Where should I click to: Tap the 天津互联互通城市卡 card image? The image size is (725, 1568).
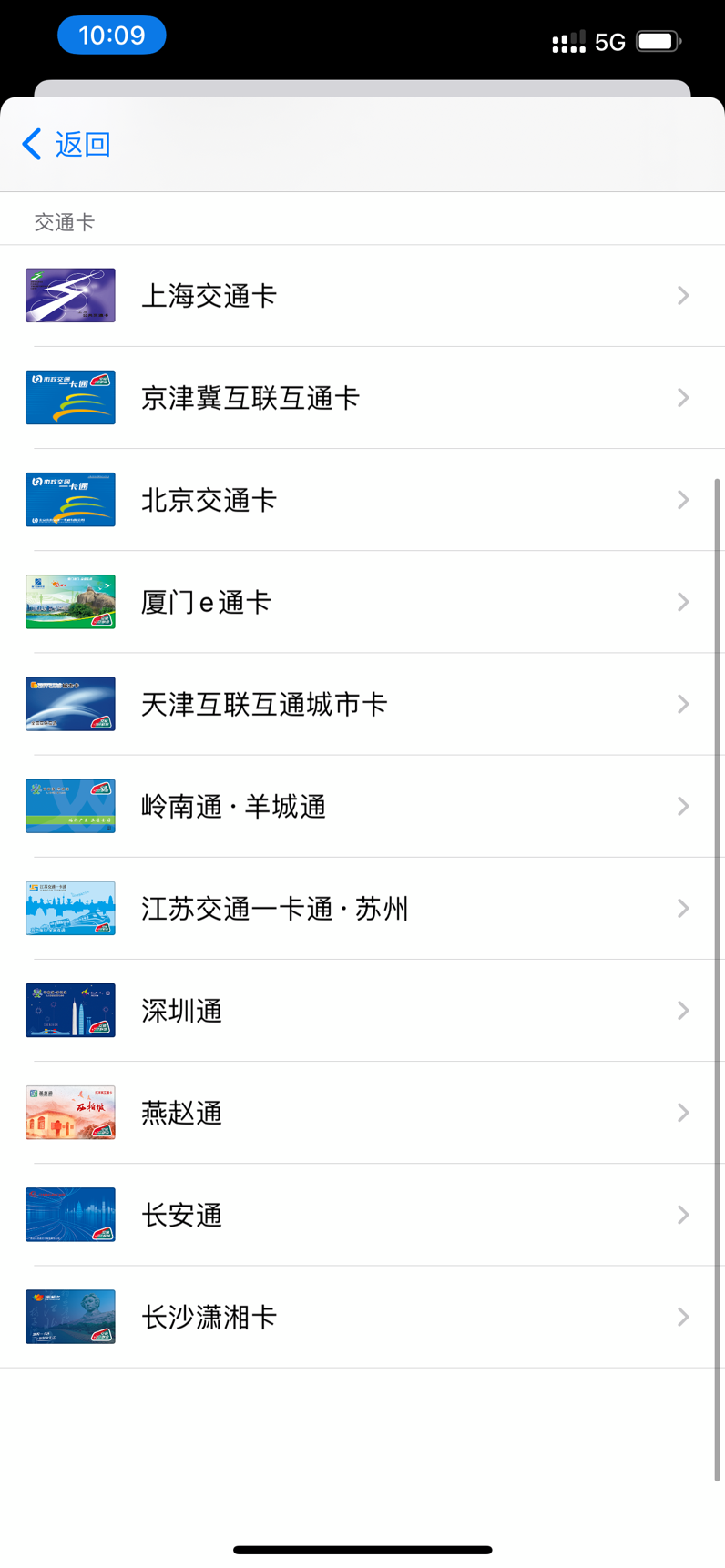pyautogui.click(x=70, y=703)
